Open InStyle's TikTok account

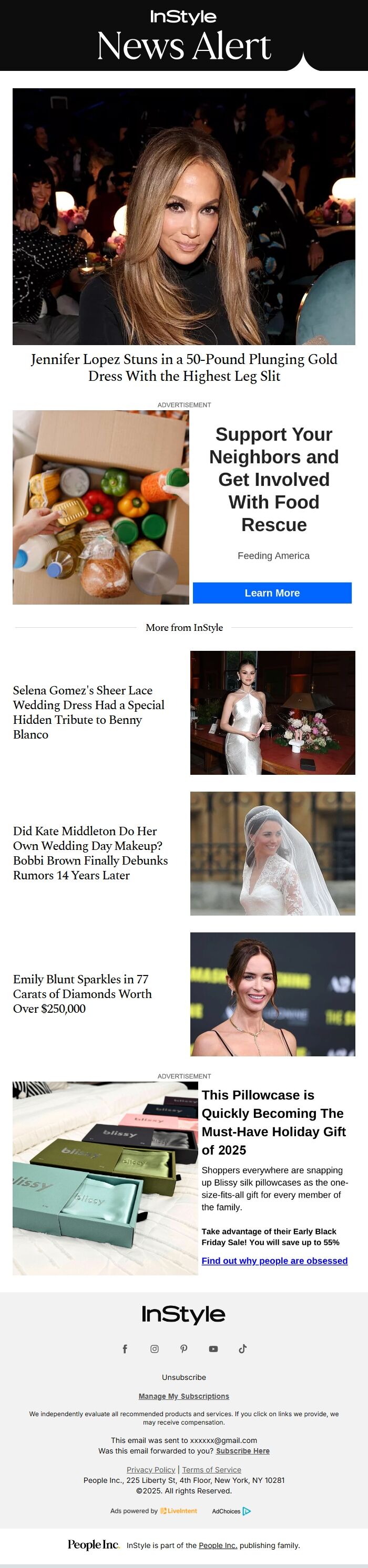(242, 1348)
